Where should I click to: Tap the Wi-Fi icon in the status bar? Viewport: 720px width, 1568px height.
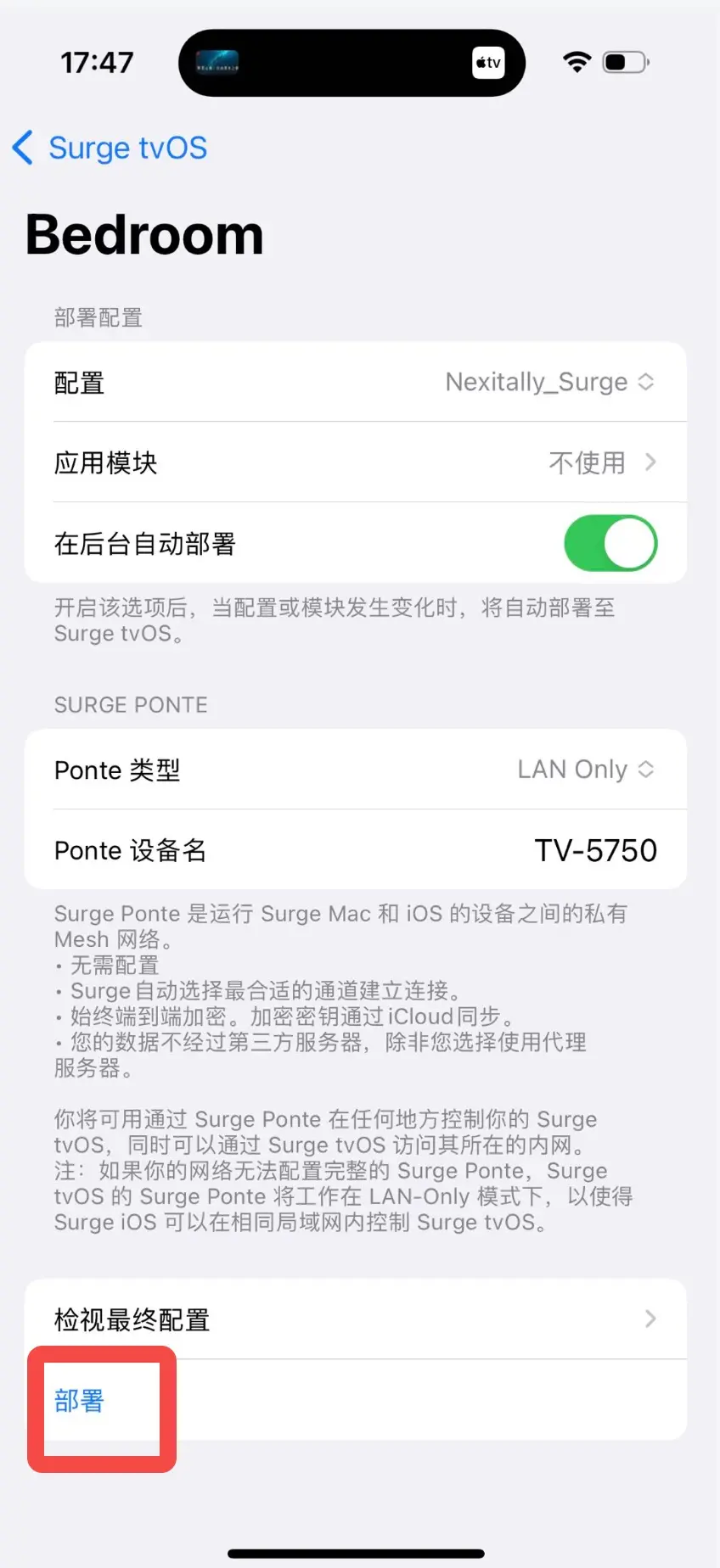[x=577, y=61]
